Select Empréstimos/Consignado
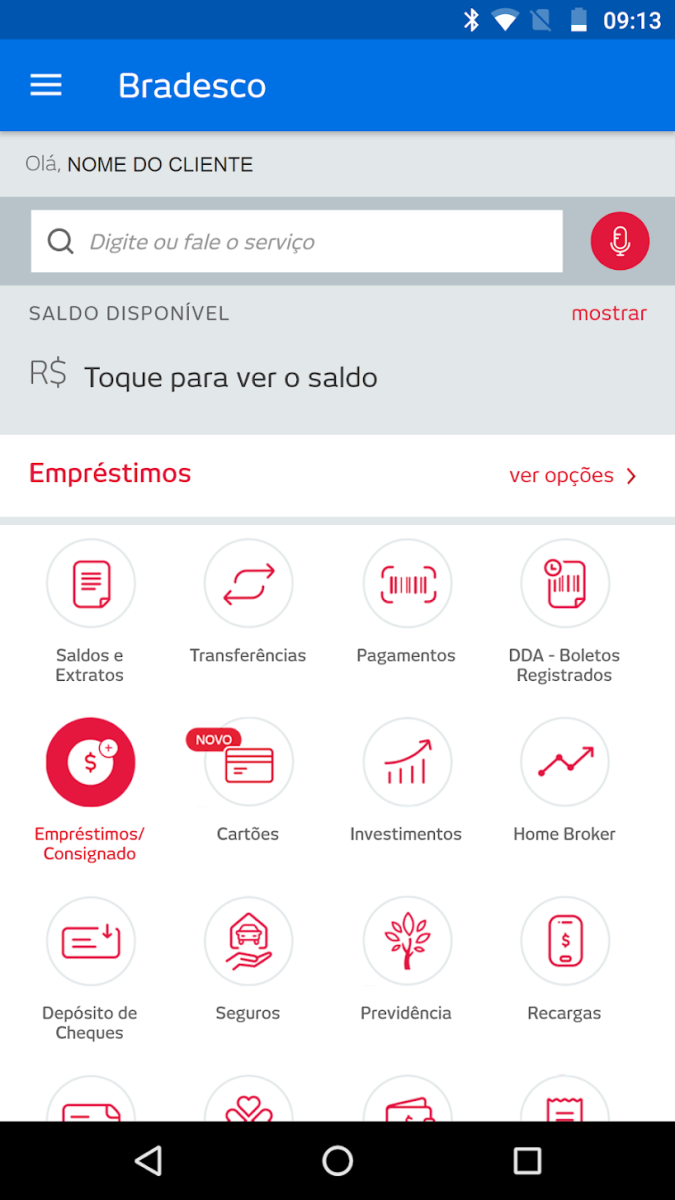 tap(90, 763)
